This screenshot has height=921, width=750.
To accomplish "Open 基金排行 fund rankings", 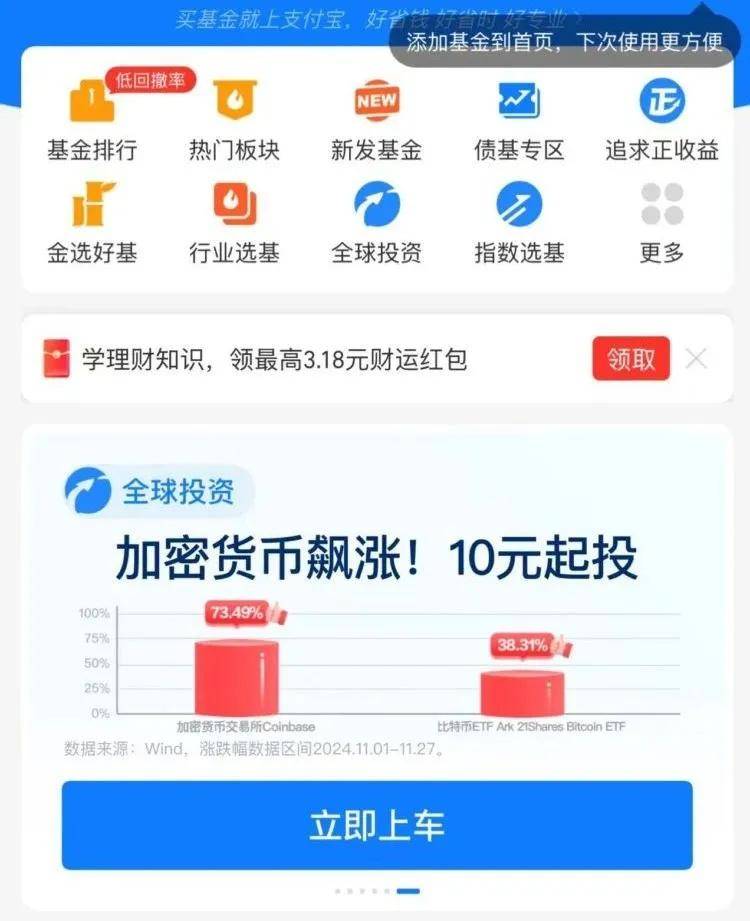I will [x=92, y=121].
